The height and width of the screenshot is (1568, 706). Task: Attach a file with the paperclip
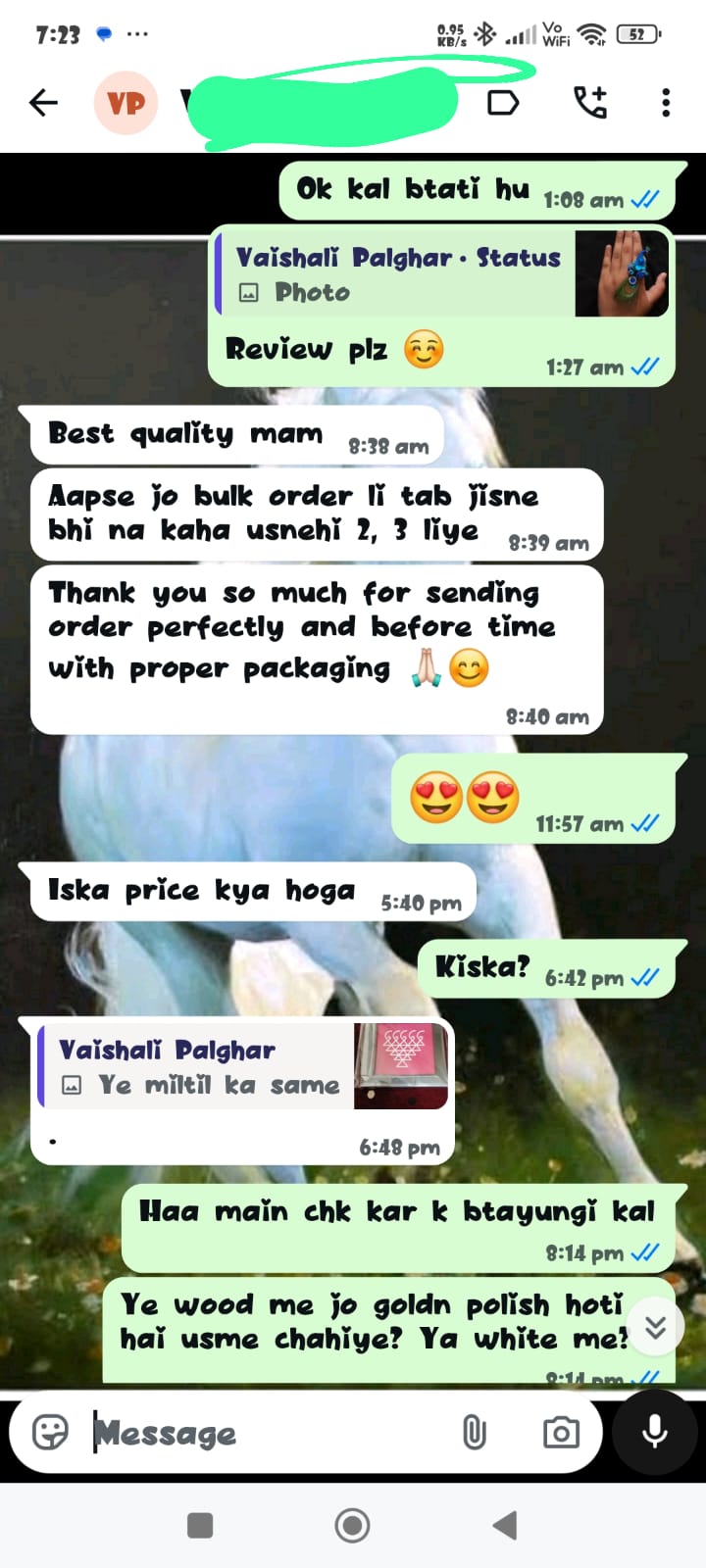474,1433
